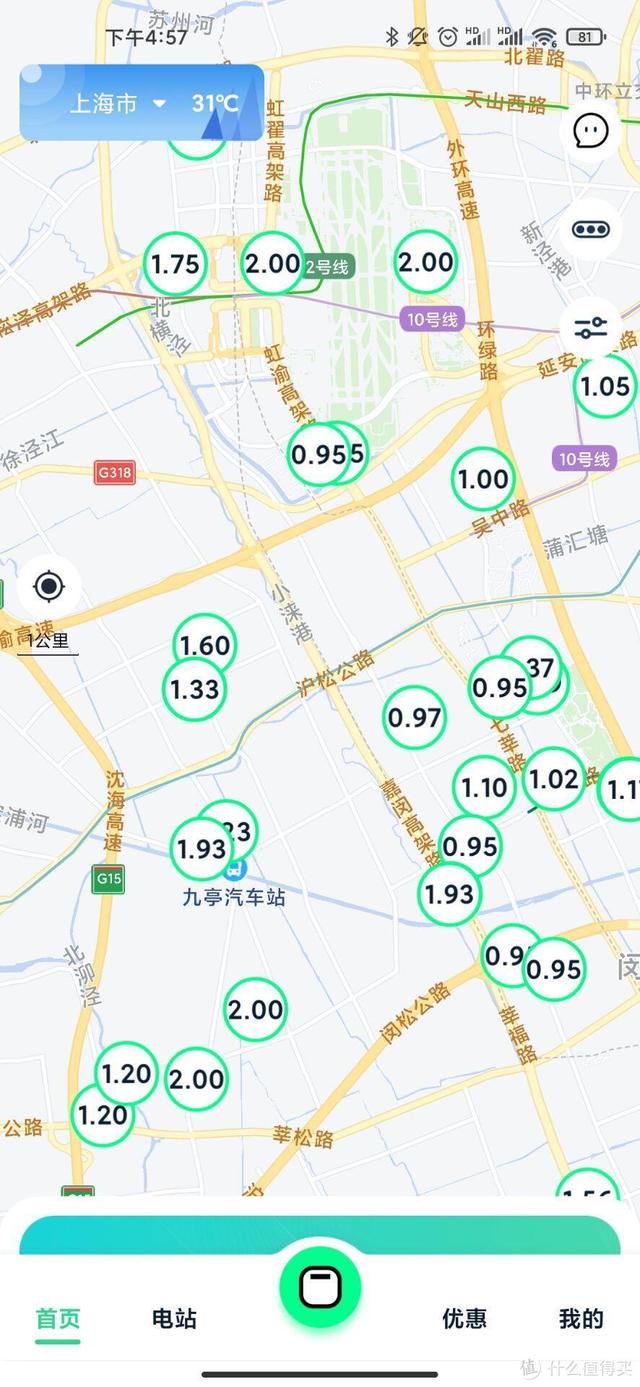Open the 1.10 charging station marker

[x=485, y=788]
